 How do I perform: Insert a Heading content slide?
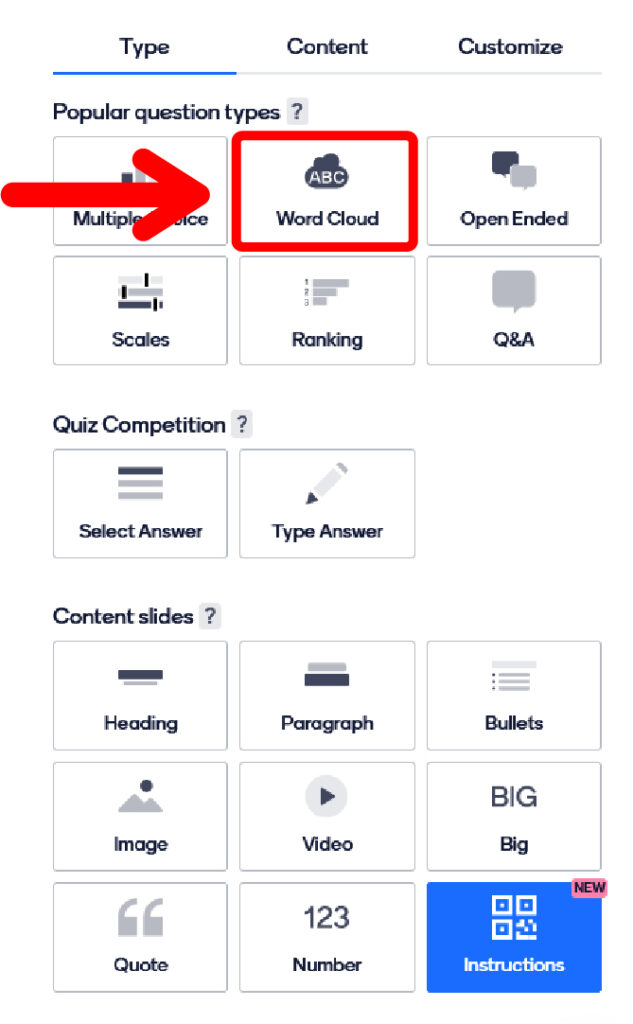click(140, 695)
